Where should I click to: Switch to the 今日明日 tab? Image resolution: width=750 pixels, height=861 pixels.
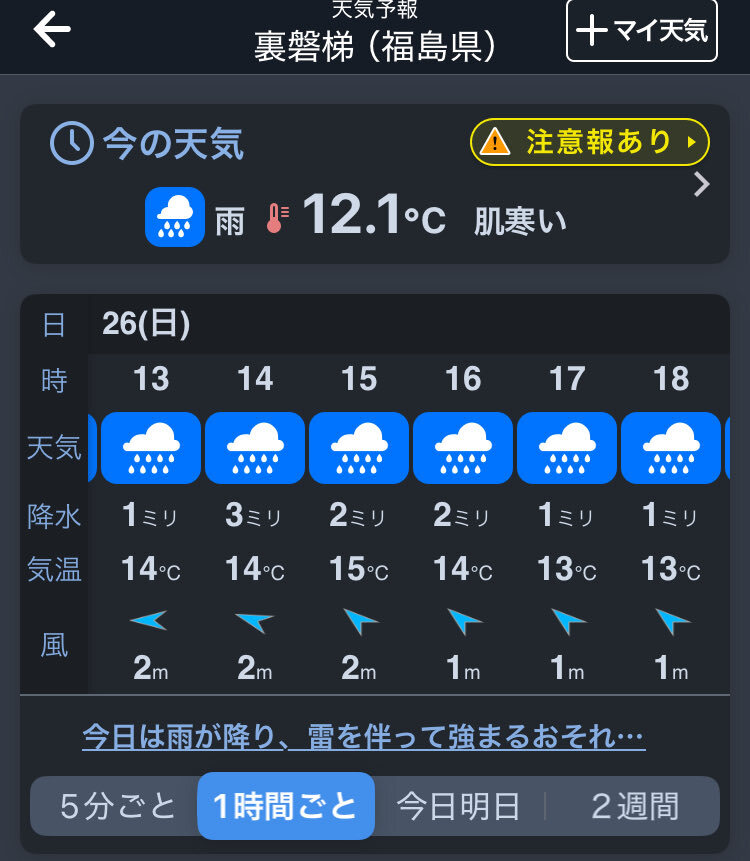tap(458, 805)
